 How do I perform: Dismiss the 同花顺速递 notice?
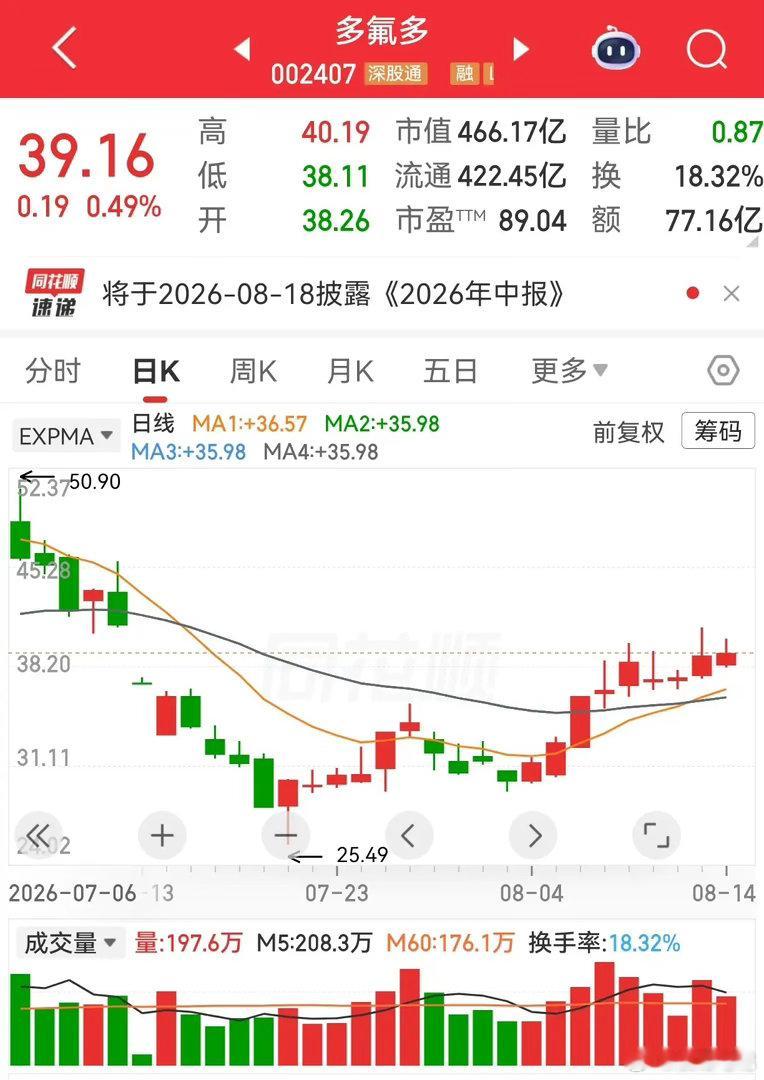click(x=732, y=294)
